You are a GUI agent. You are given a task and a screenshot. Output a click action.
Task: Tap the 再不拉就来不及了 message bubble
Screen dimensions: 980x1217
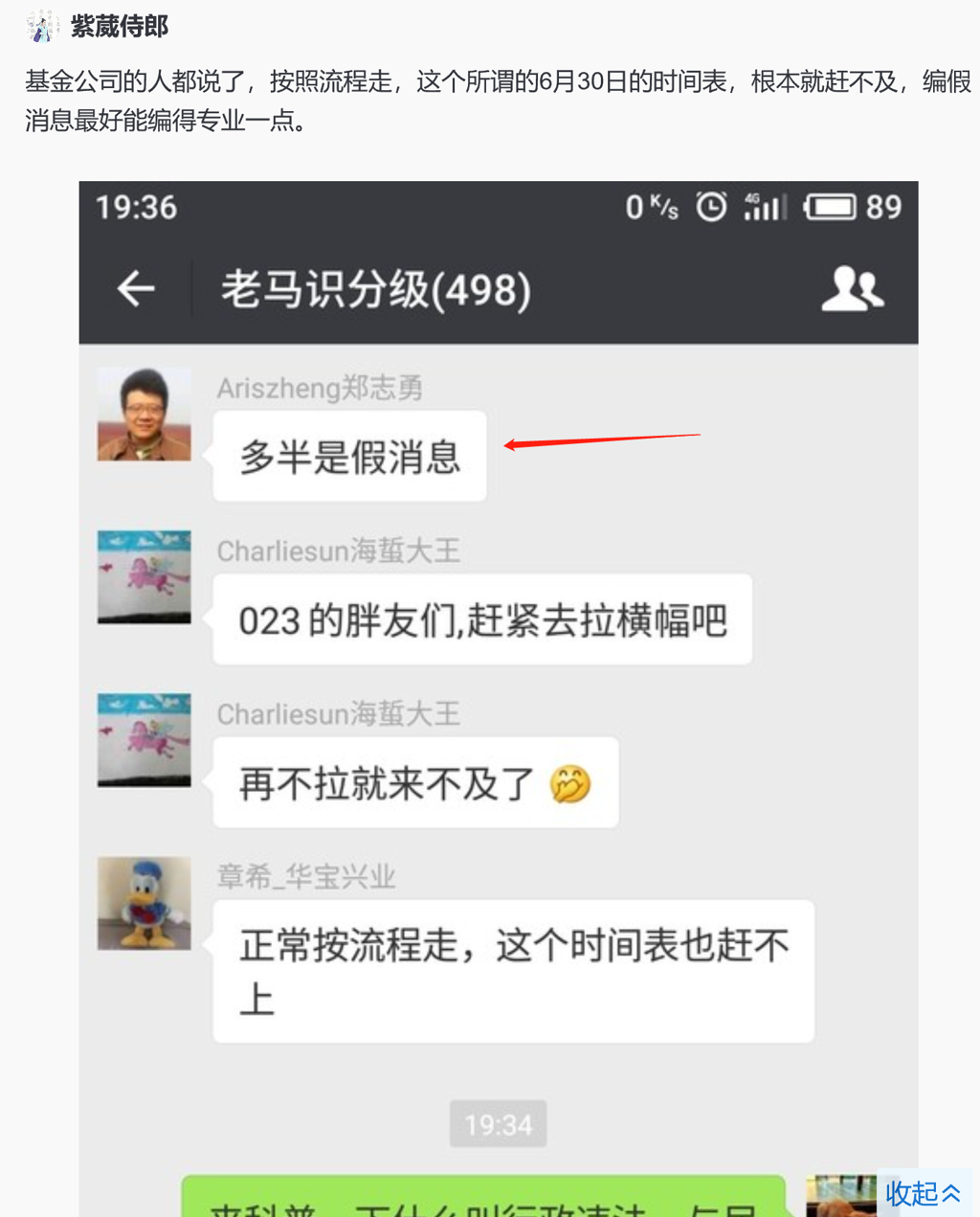(415, 782)
